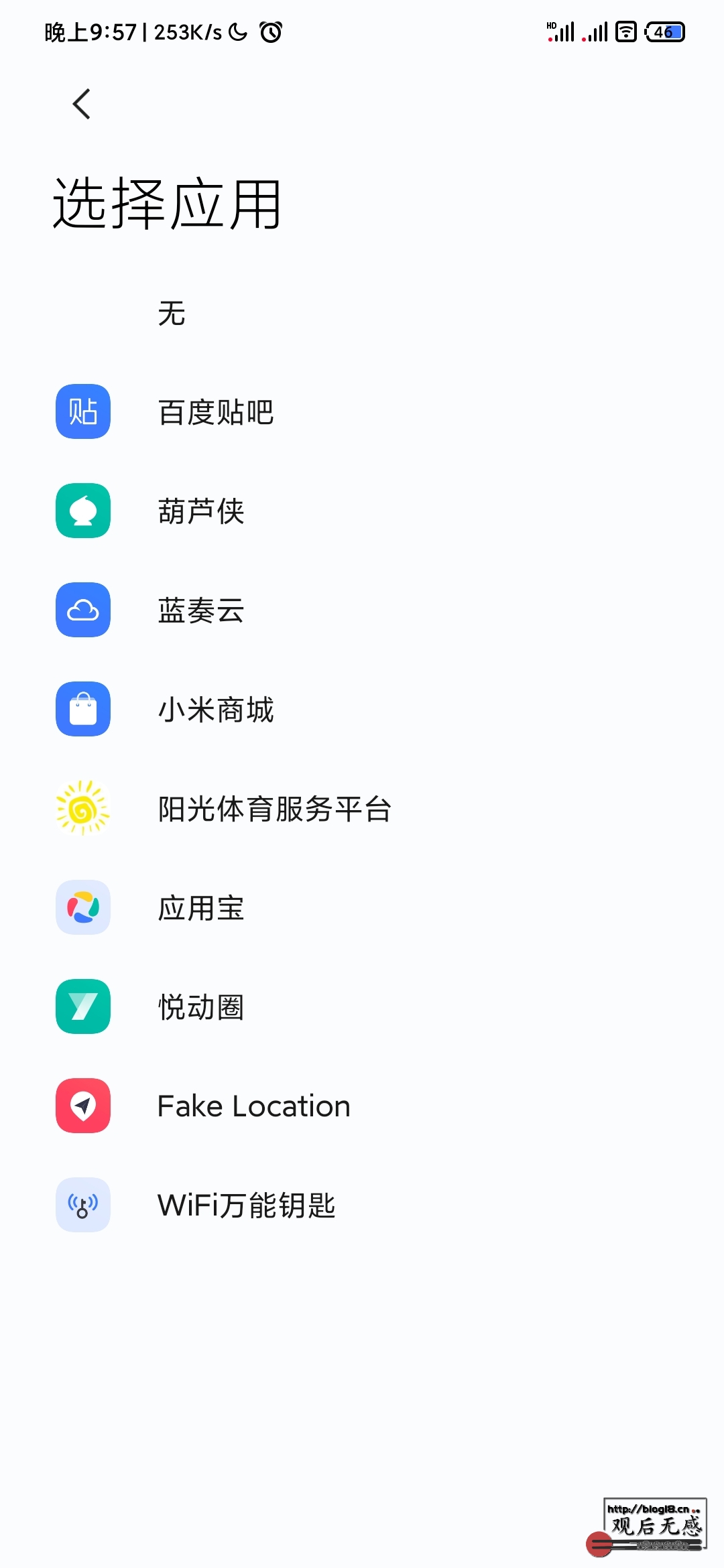The height and width of the screenshot is (1568, 724).
Task: Pick WiFi万能钥匙 from the list
Action: (x=362, y=1205)
